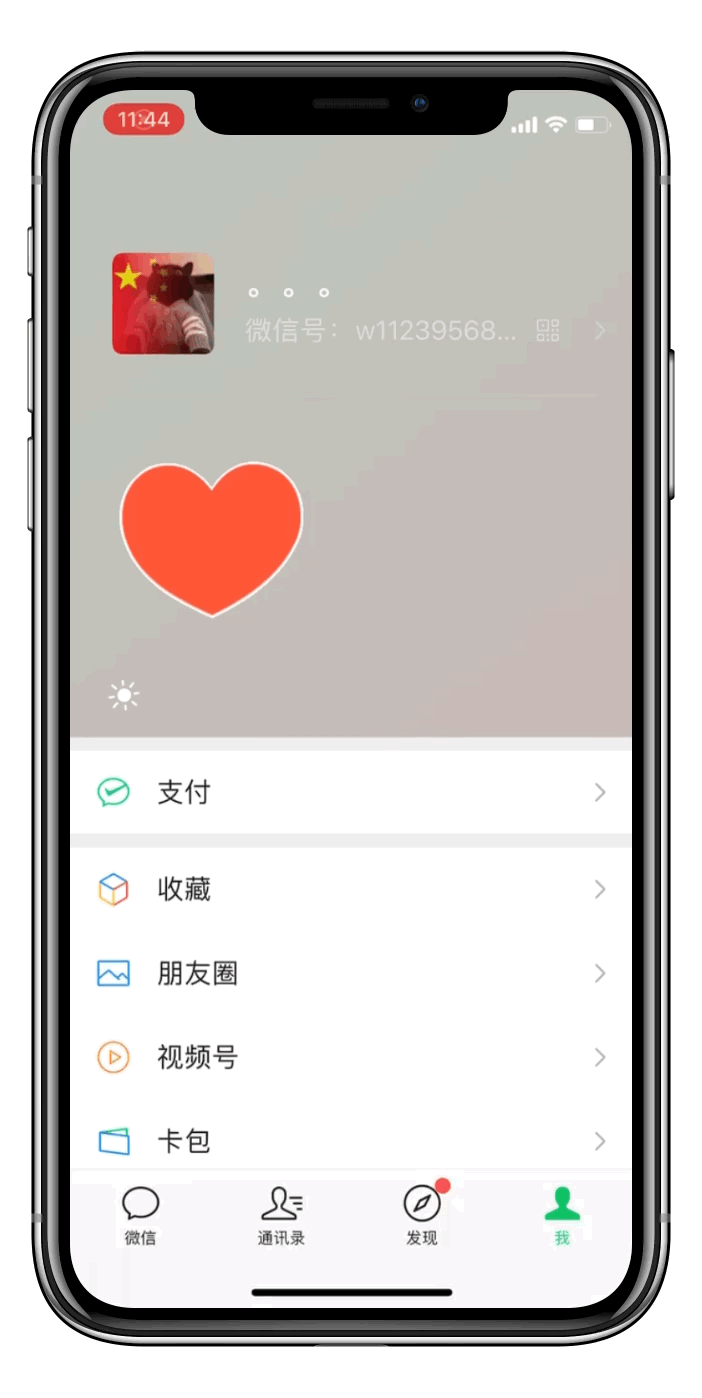Switch to the 微信 chats tab
The width and height of the screenshot is (702, 1398).
(141, 1215)
